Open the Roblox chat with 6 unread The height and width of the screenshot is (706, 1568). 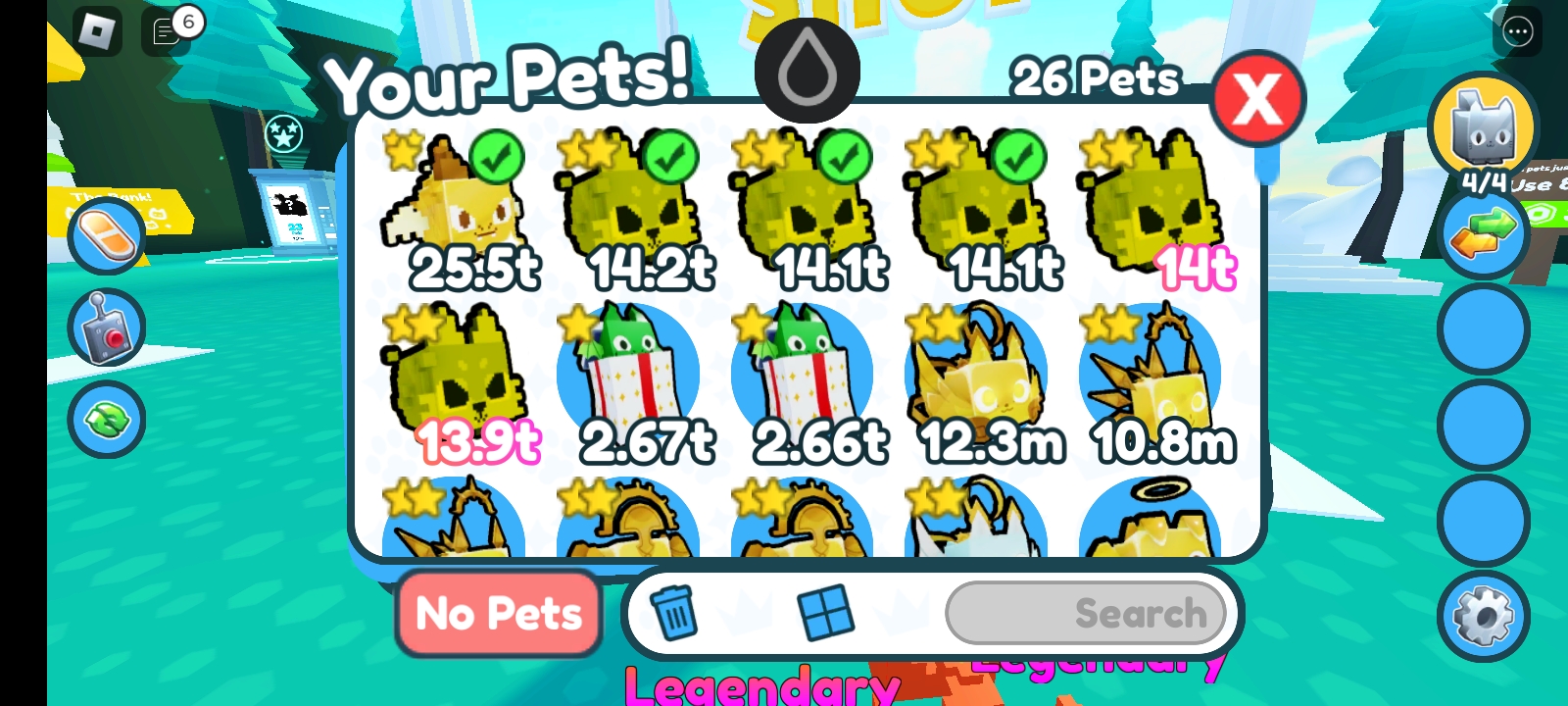coord(169,31)
